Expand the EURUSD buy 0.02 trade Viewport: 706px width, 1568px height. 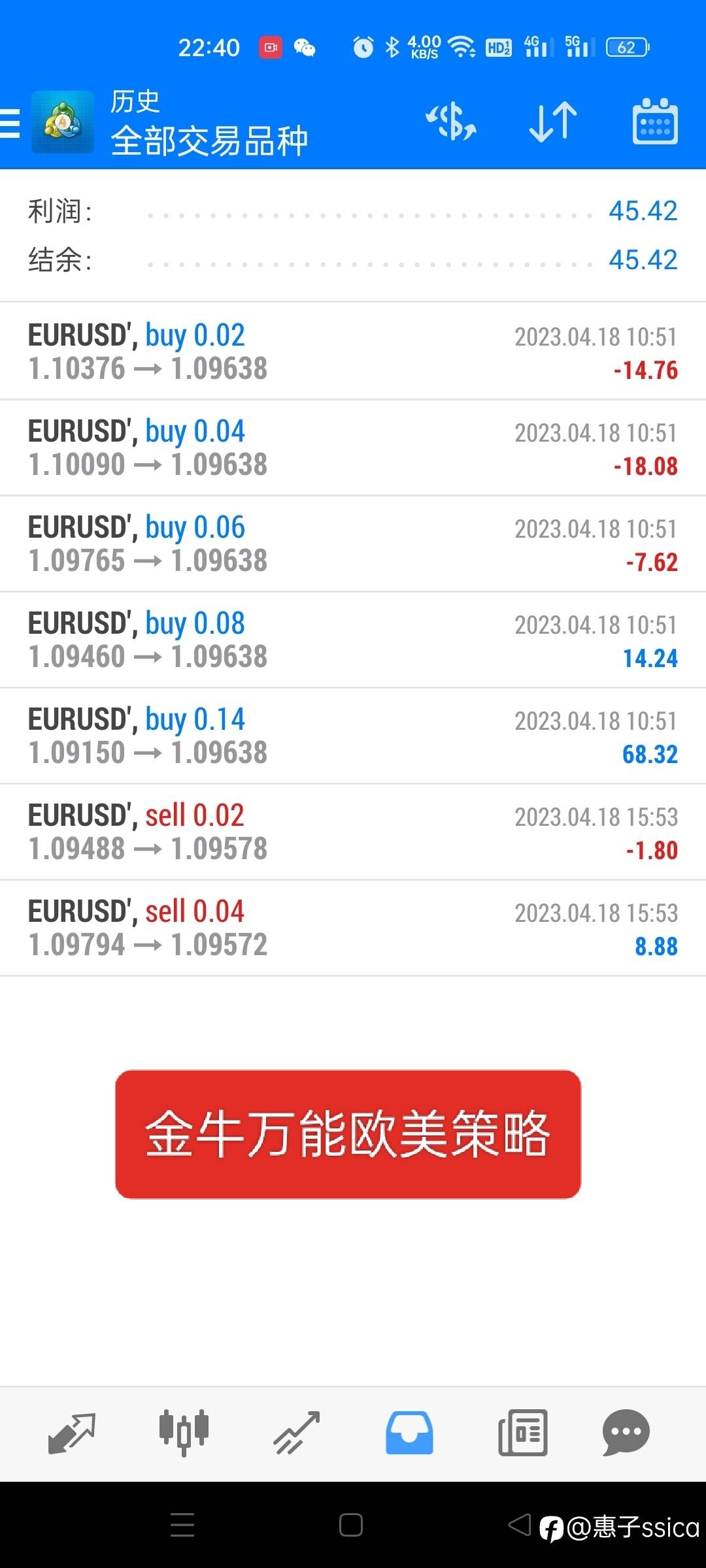(353, 352)
